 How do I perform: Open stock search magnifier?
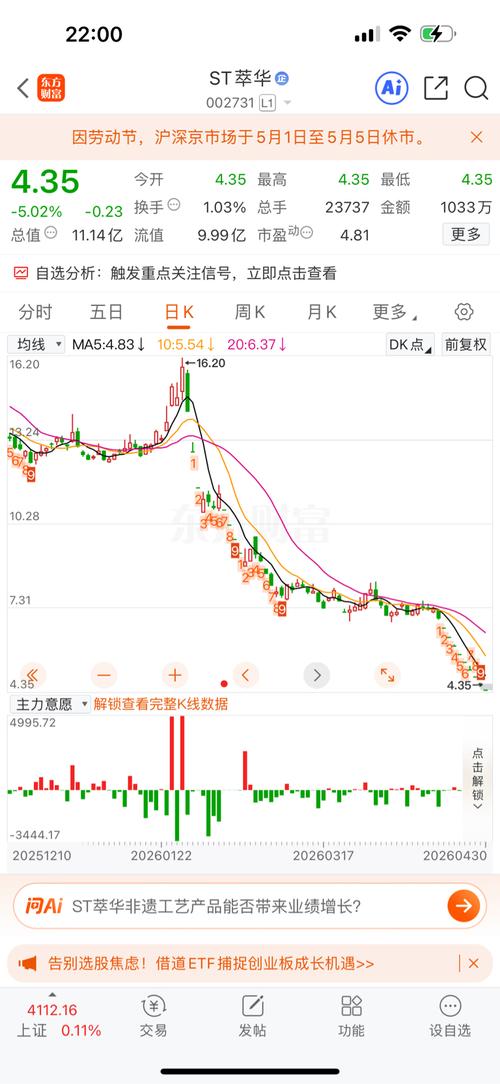(476, 88)
